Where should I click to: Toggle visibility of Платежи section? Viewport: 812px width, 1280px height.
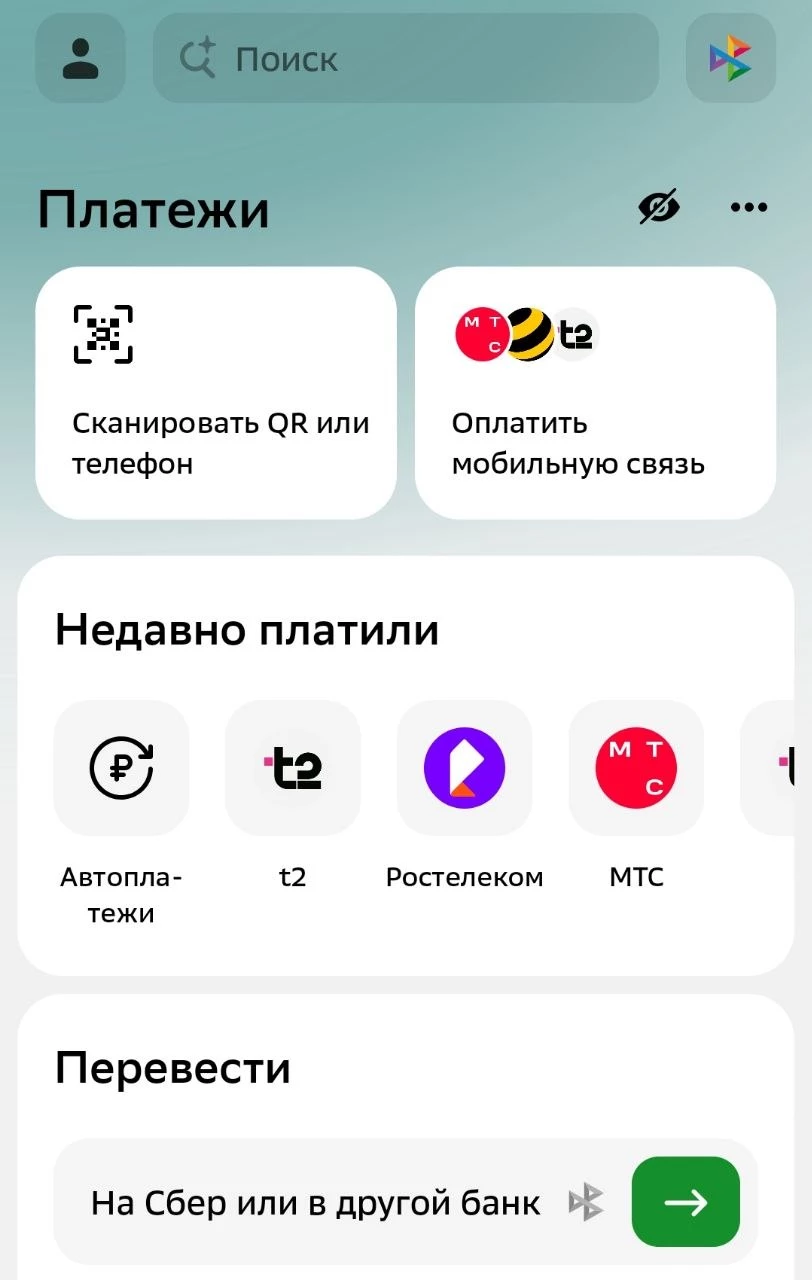click(x=660, y=206)
